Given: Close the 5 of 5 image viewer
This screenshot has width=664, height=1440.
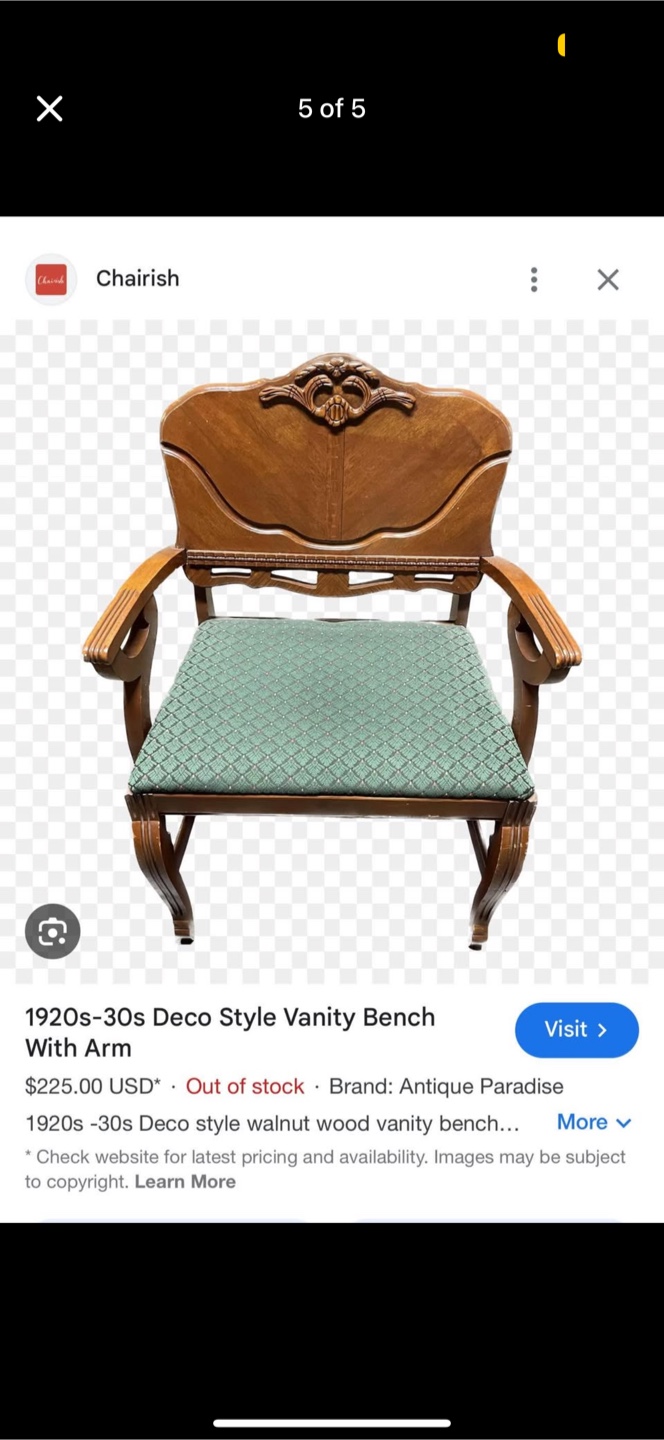Looking at the screenshot, I should 49,109.
